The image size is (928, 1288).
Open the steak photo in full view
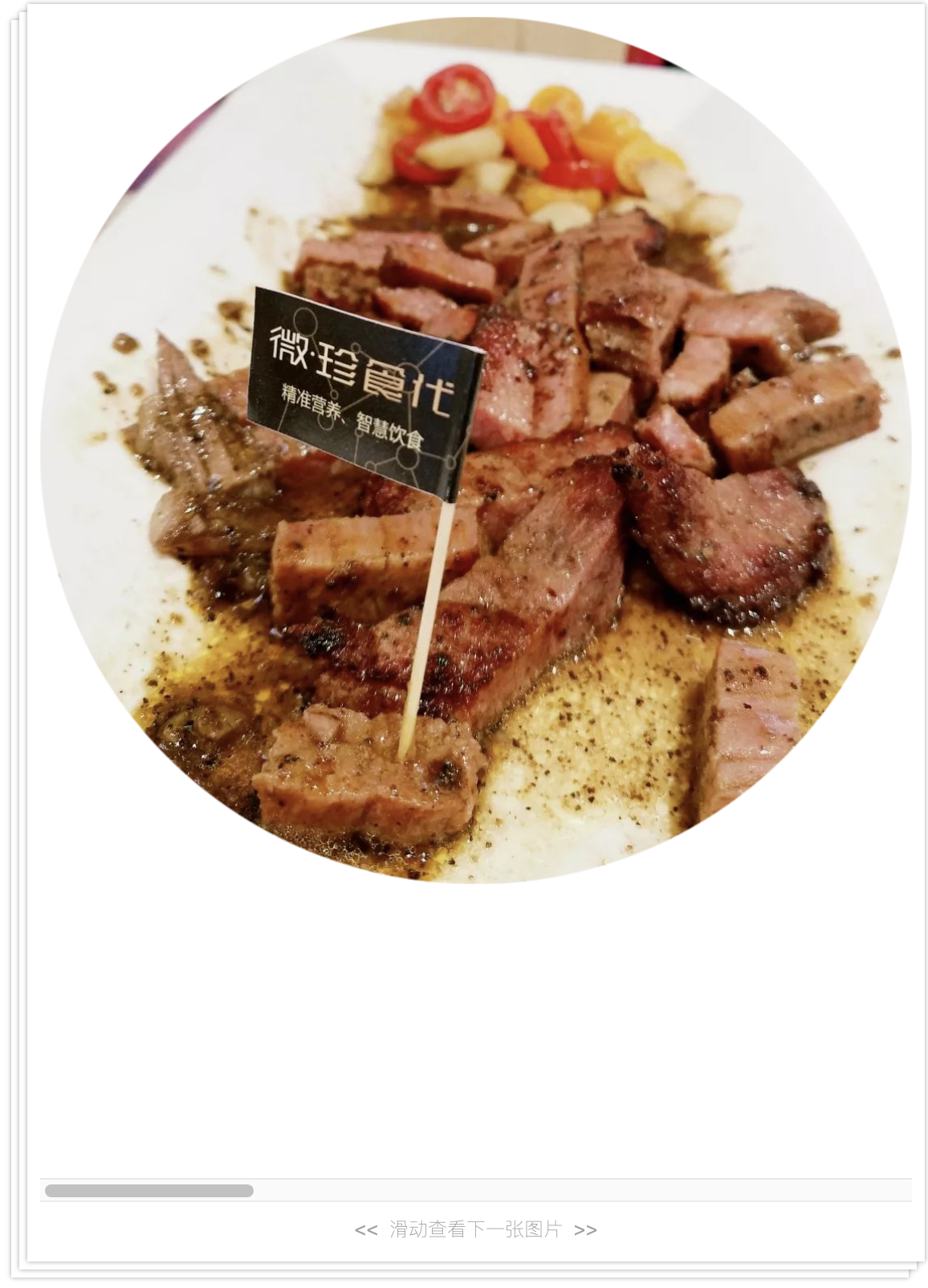click(475, 450)
